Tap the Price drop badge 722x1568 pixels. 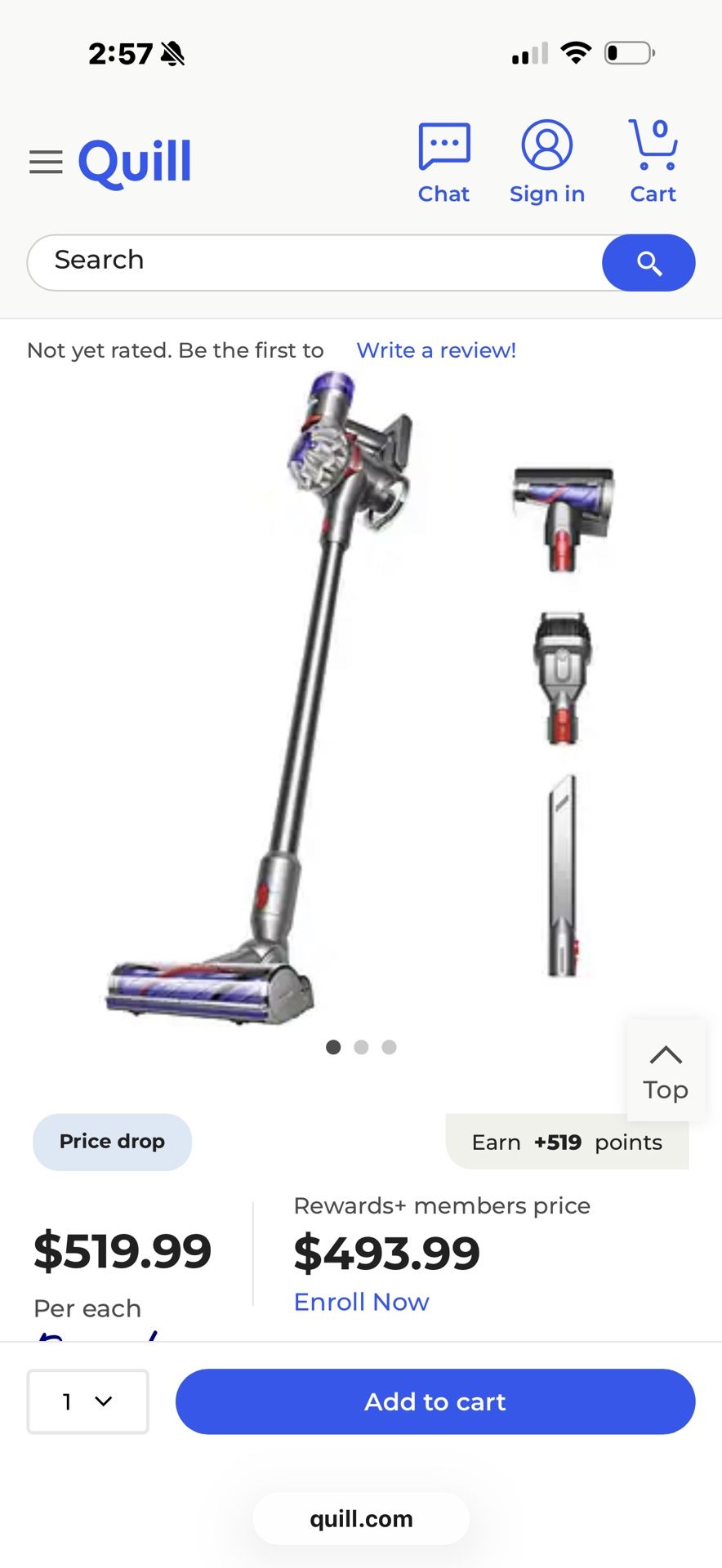112,1141
